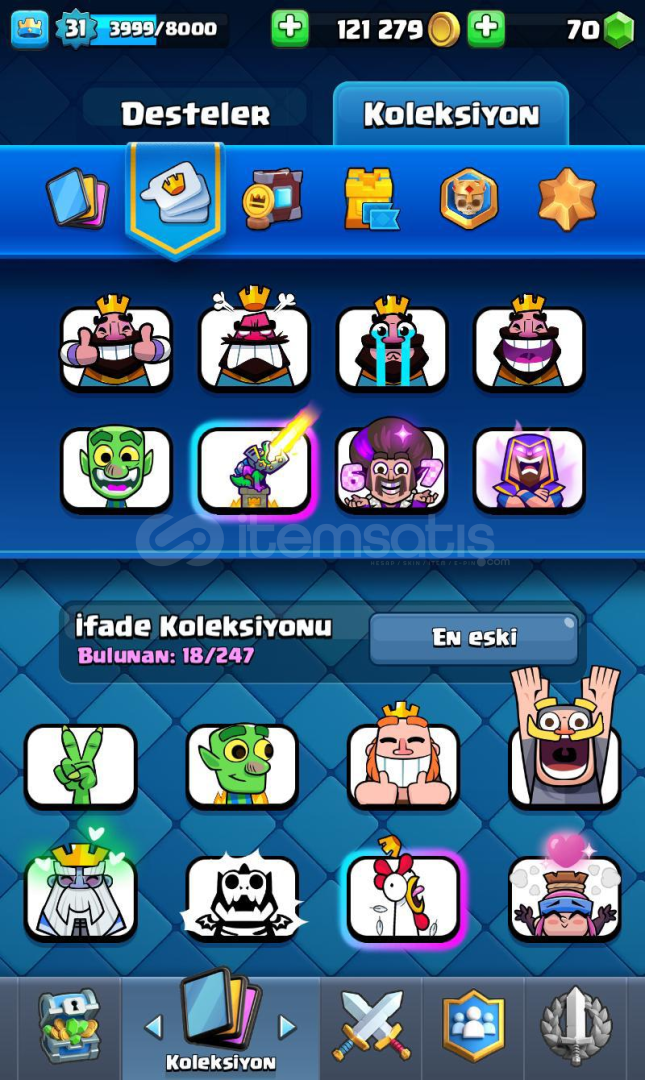
Task: Select the glowing laser cannon emote
Action: pyautogui.click(x=254, y=468)
